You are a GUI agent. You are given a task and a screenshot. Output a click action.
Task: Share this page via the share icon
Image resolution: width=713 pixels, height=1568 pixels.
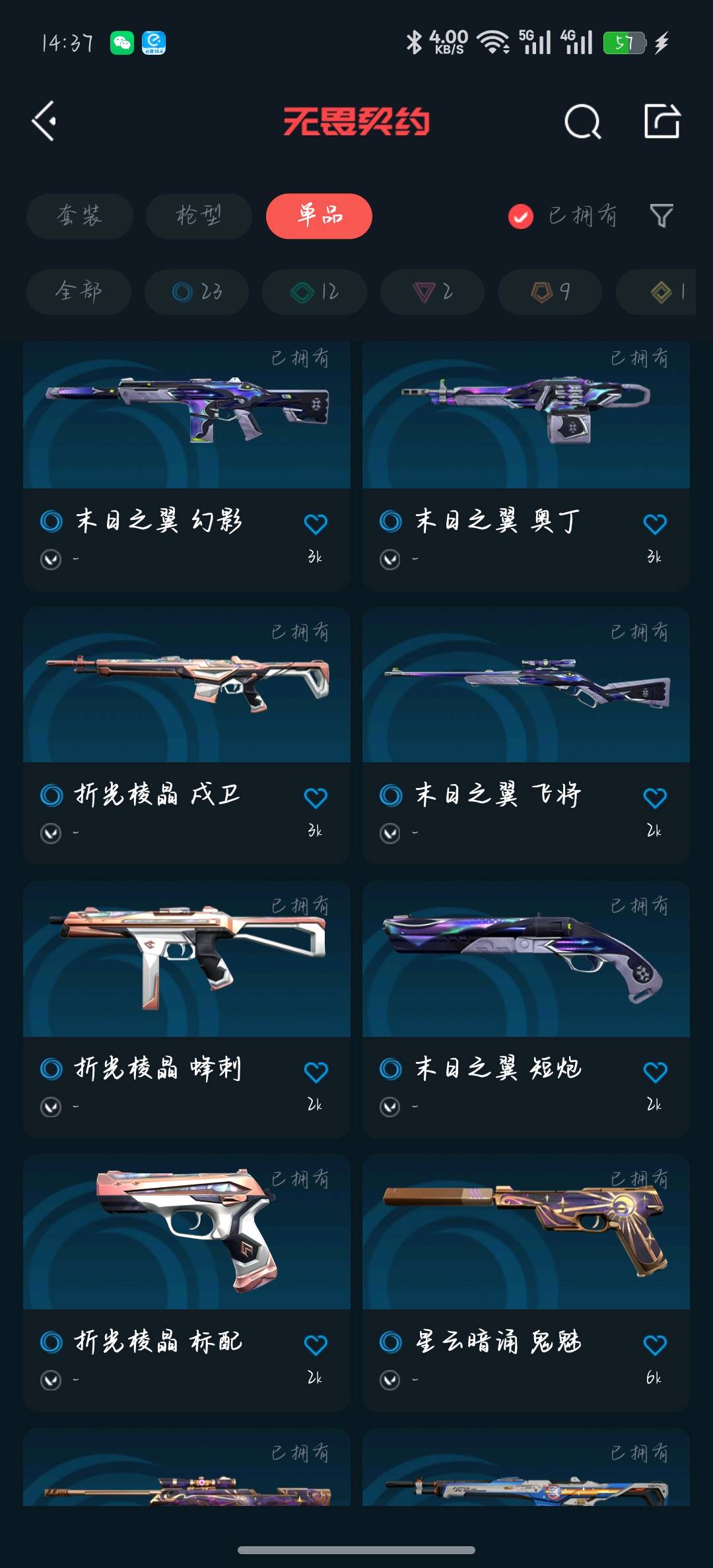[662, 121]
